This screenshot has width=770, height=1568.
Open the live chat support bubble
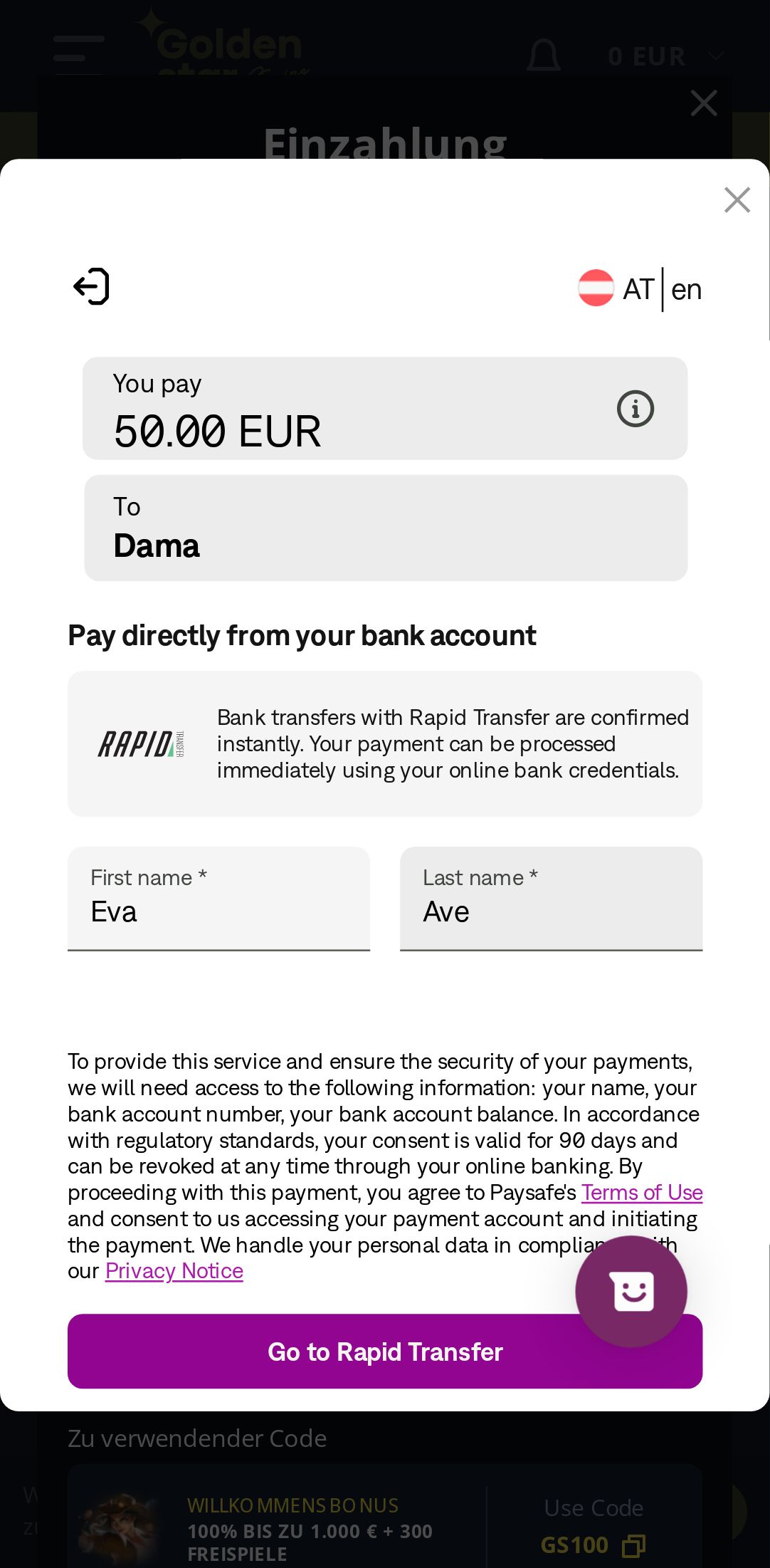tap(631, 1291)
